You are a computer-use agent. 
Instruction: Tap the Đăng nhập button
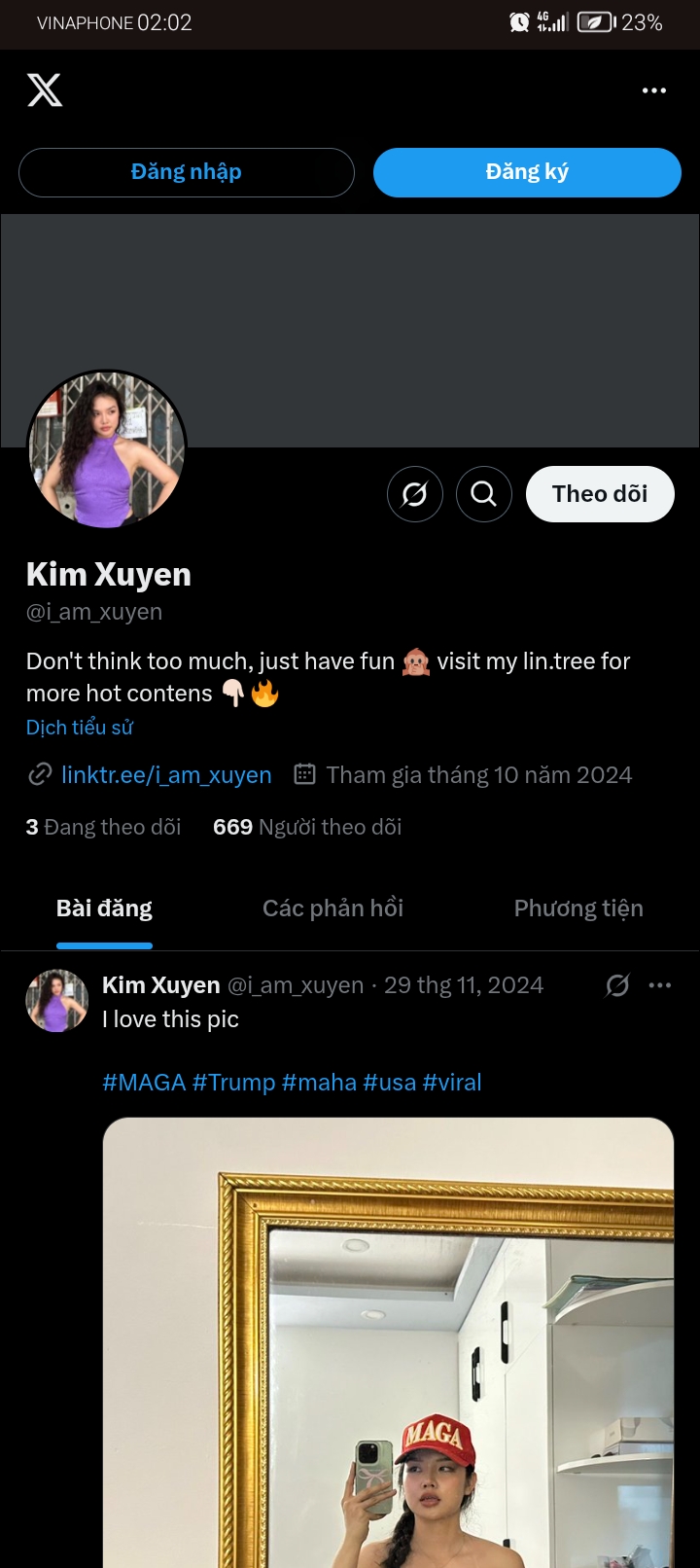click(187, 172)
